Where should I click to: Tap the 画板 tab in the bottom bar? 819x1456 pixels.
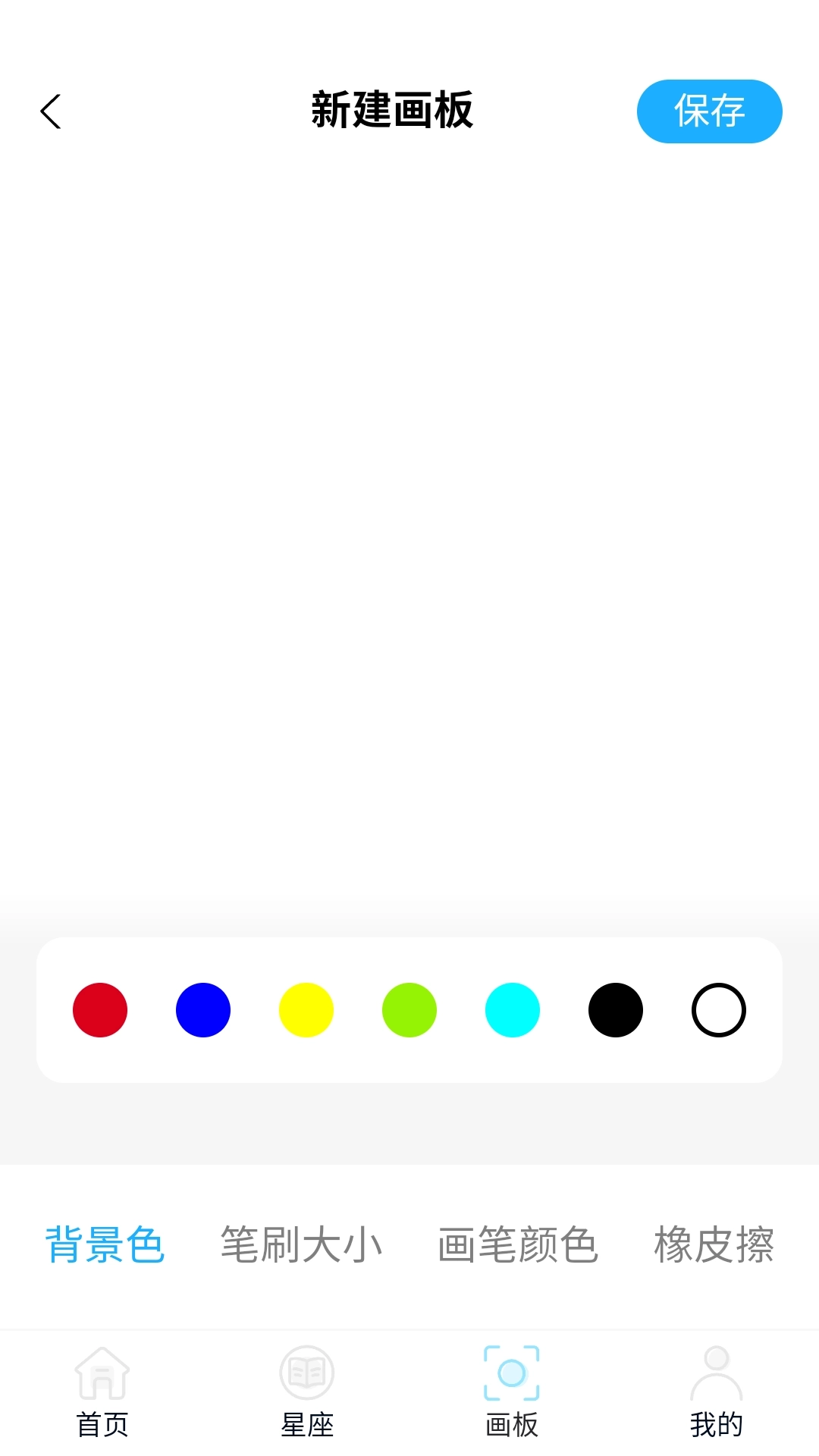click(512, 1392)
